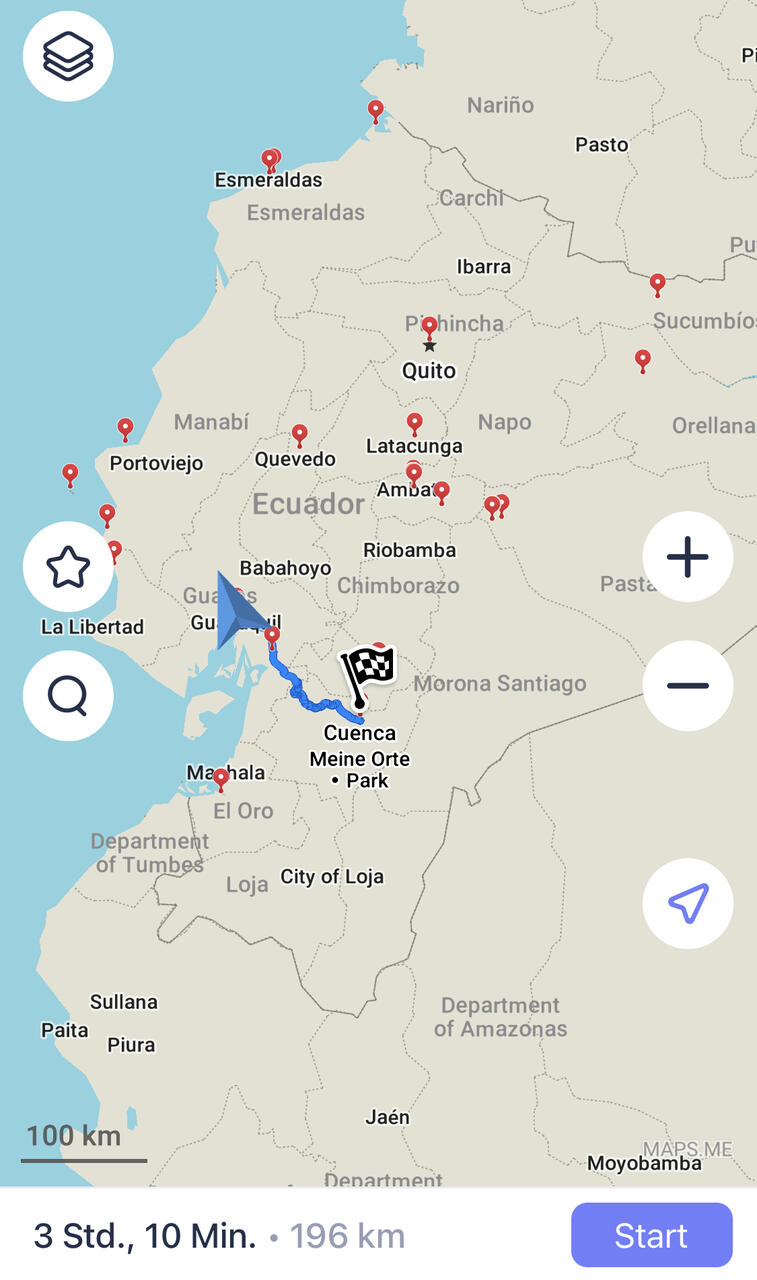Zoom in with the plus button
757x1280 pixels.
tap(688, 557)
